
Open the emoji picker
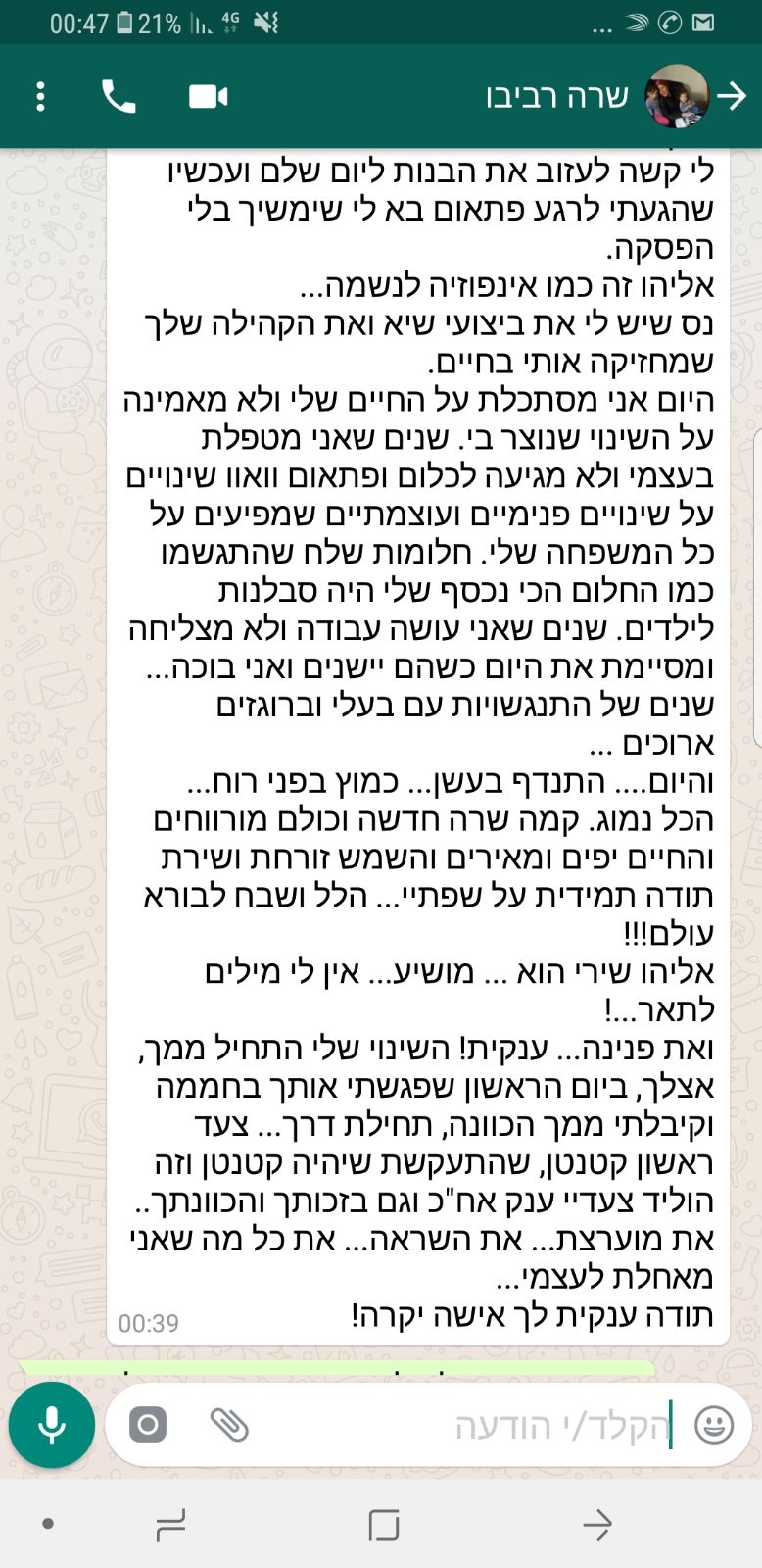click(713, 1424)
